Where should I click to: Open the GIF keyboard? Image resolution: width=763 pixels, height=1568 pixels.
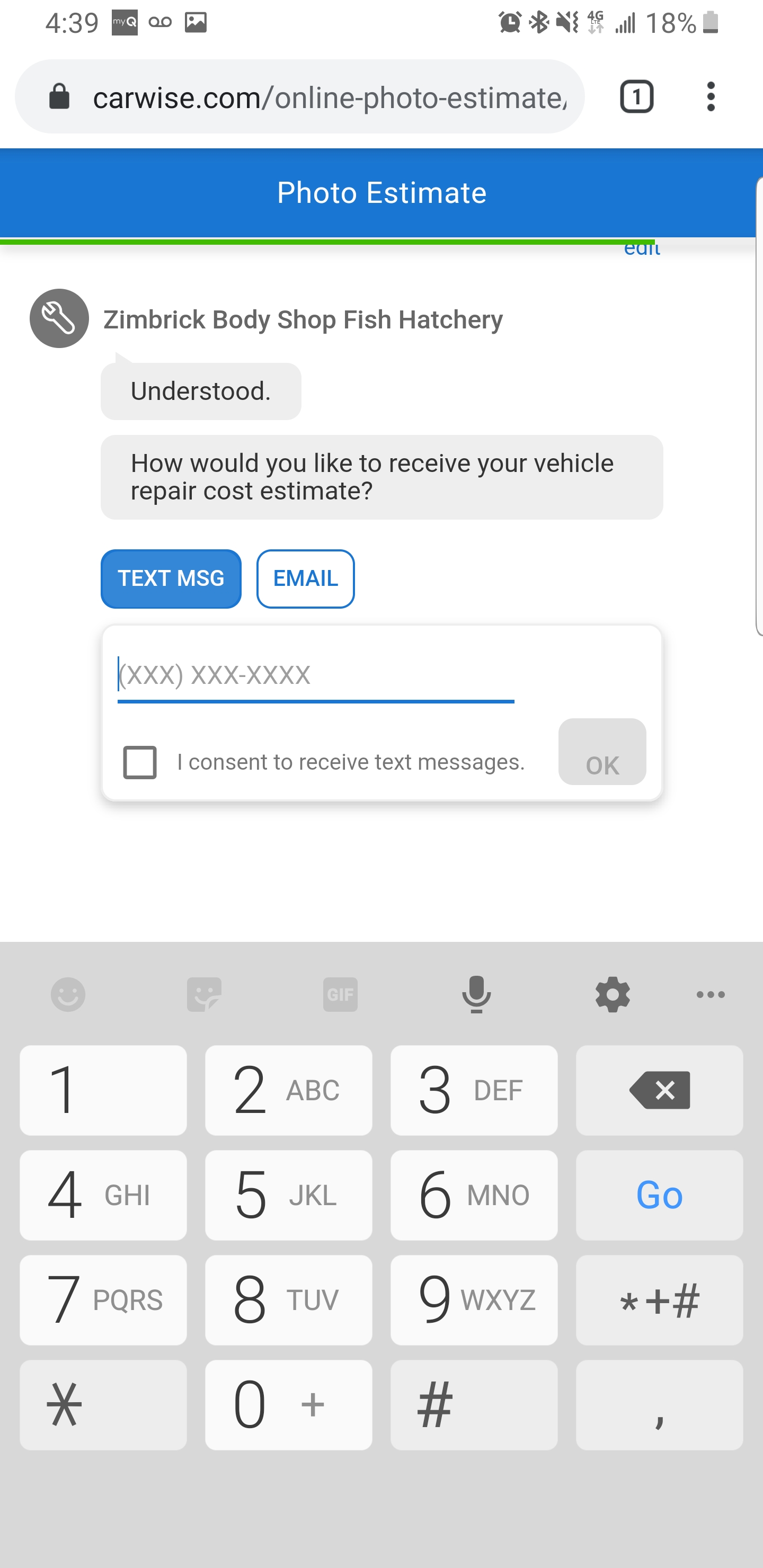pos(340,995)
